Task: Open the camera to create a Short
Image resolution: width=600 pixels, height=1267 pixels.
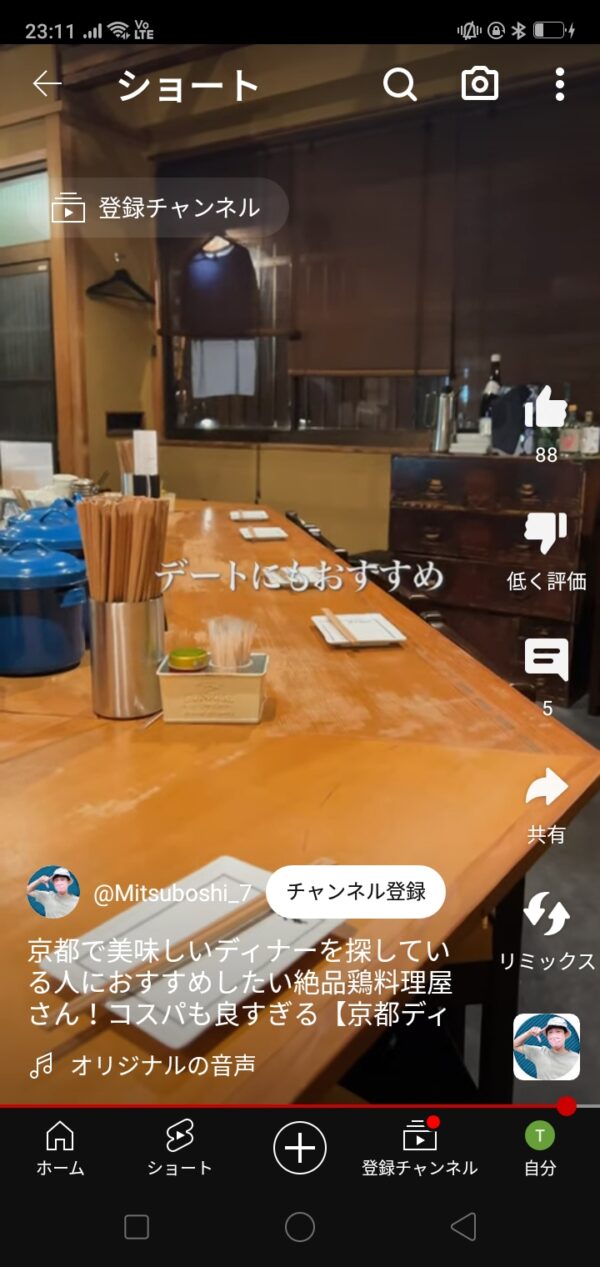Action: [480, 85]
